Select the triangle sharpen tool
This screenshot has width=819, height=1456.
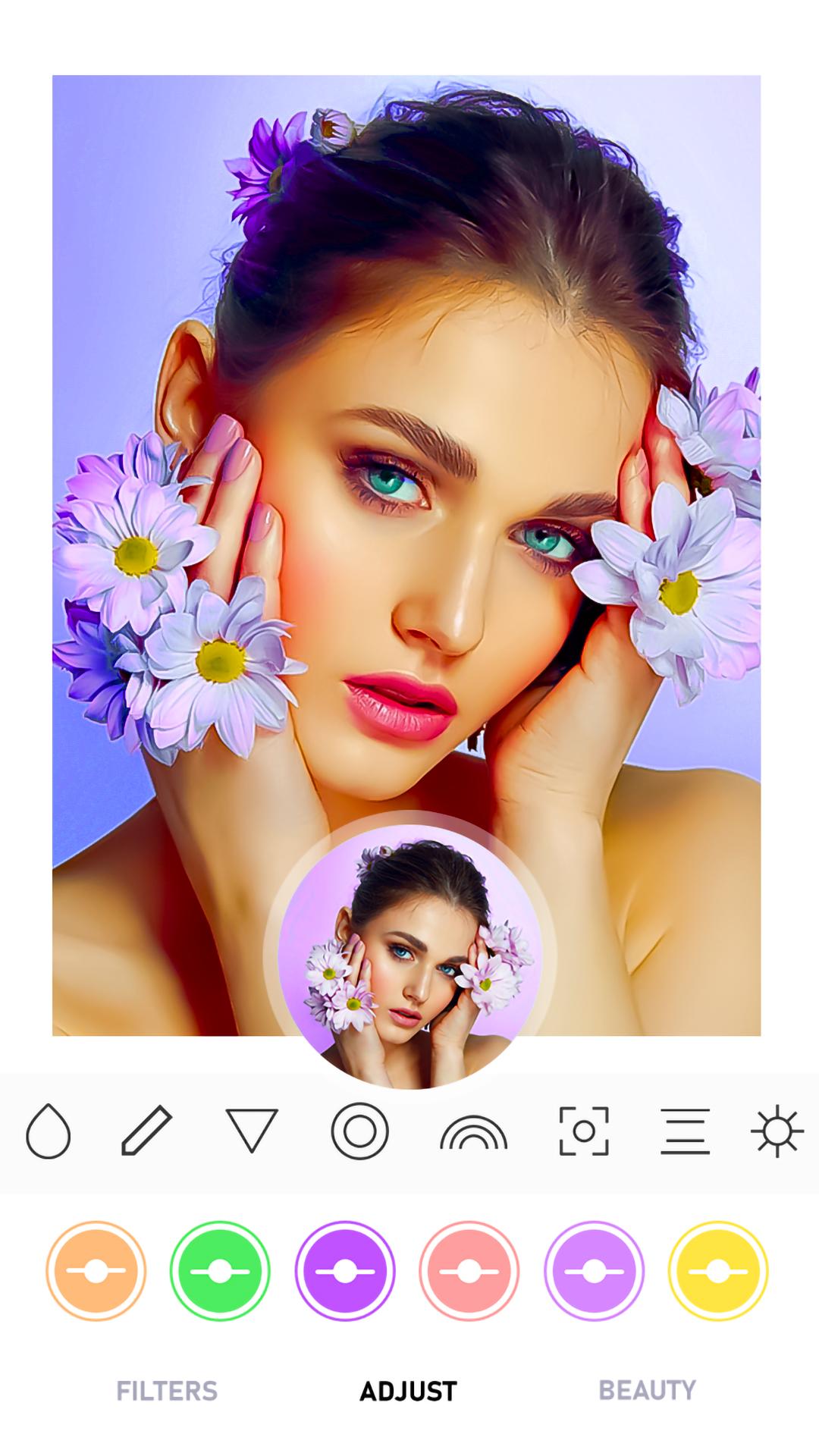click(x=252, y=1131)
